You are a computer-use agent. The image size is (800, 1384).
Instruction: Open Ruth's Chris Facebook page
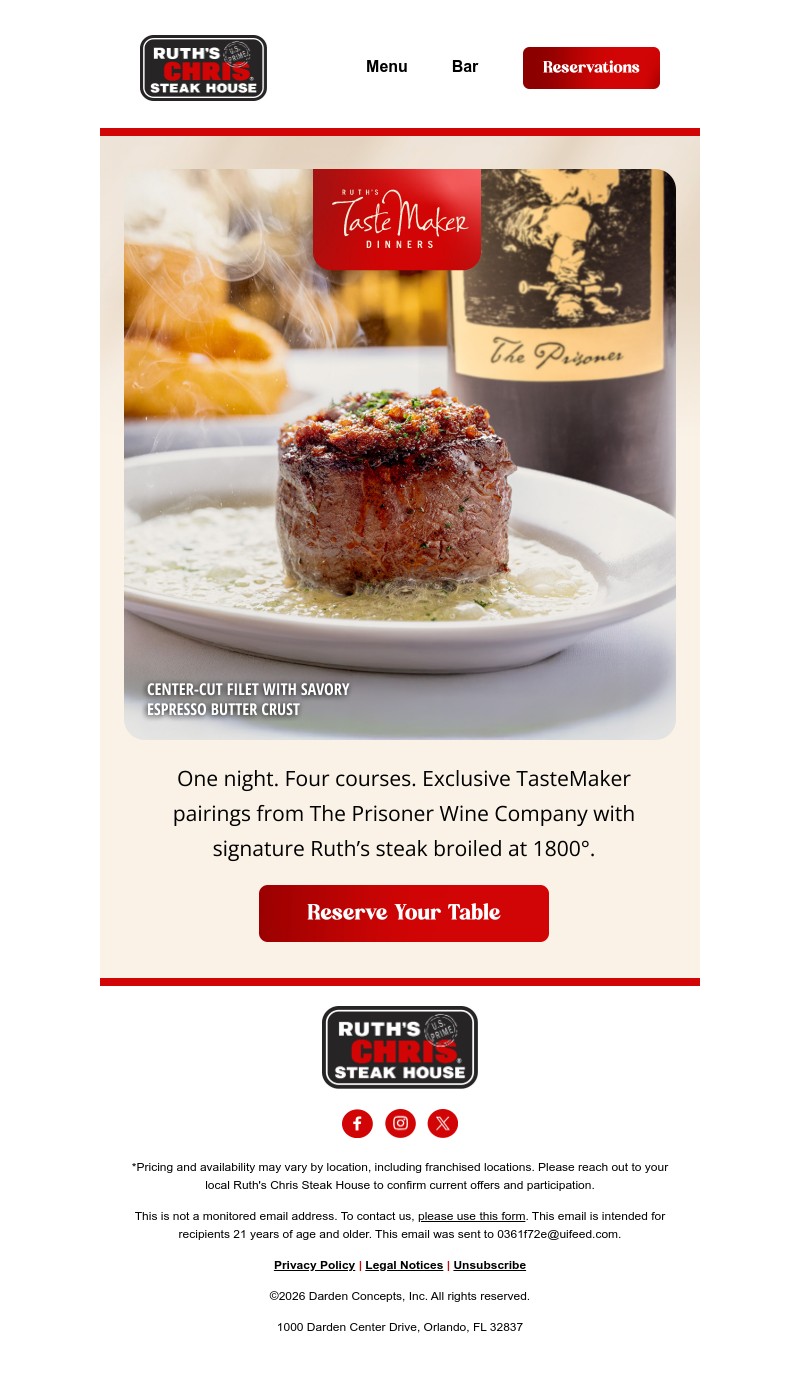point(357,1123)
